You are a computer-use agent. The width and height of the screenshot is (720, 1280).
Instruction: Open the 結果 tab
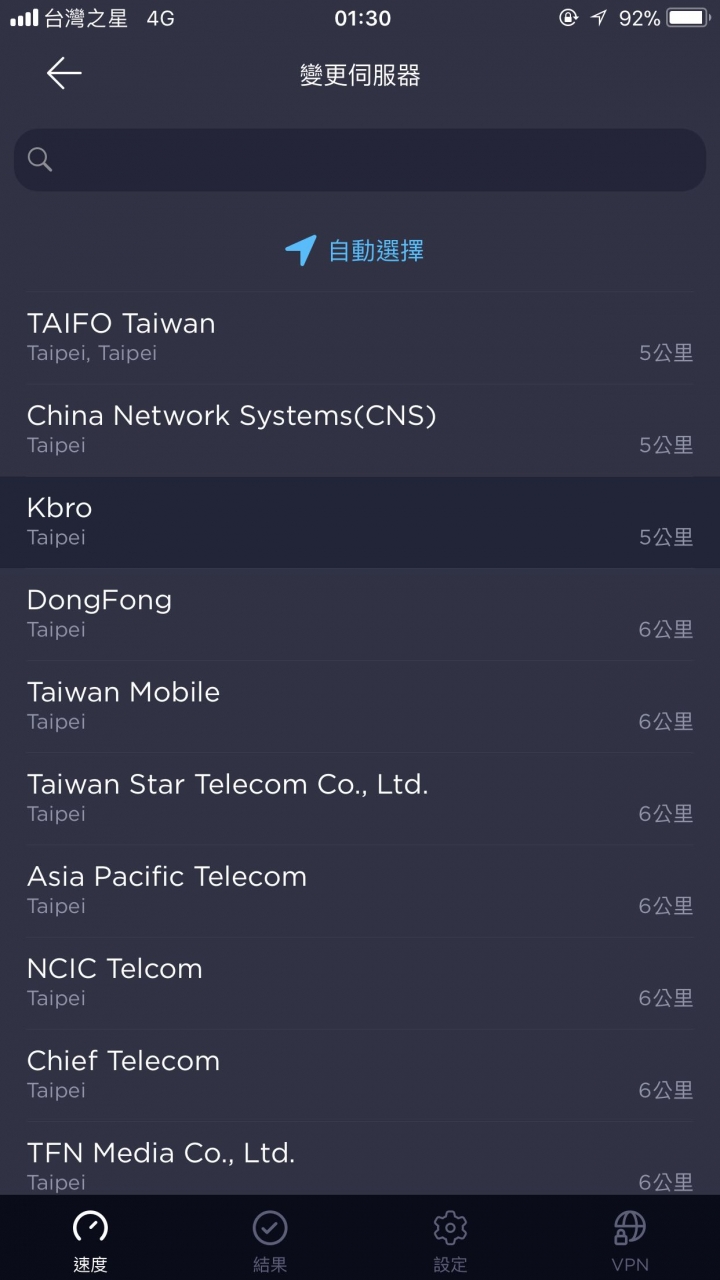(270, 1240)
